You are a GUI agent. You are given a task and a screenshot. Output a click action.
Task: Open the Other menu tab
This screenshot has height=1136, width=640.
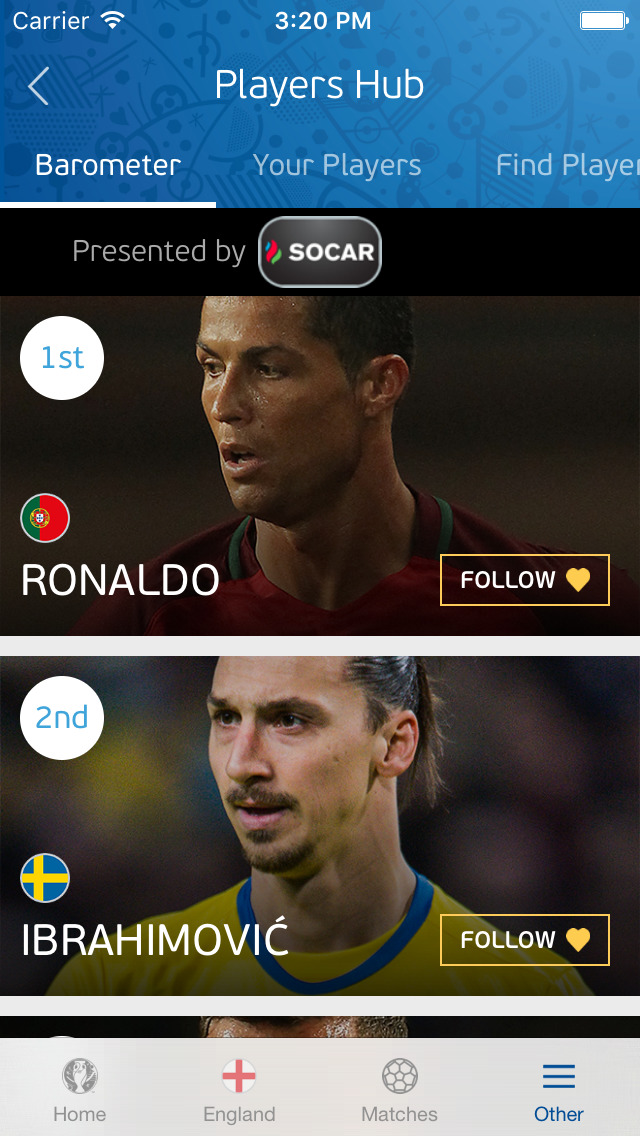558,1090
